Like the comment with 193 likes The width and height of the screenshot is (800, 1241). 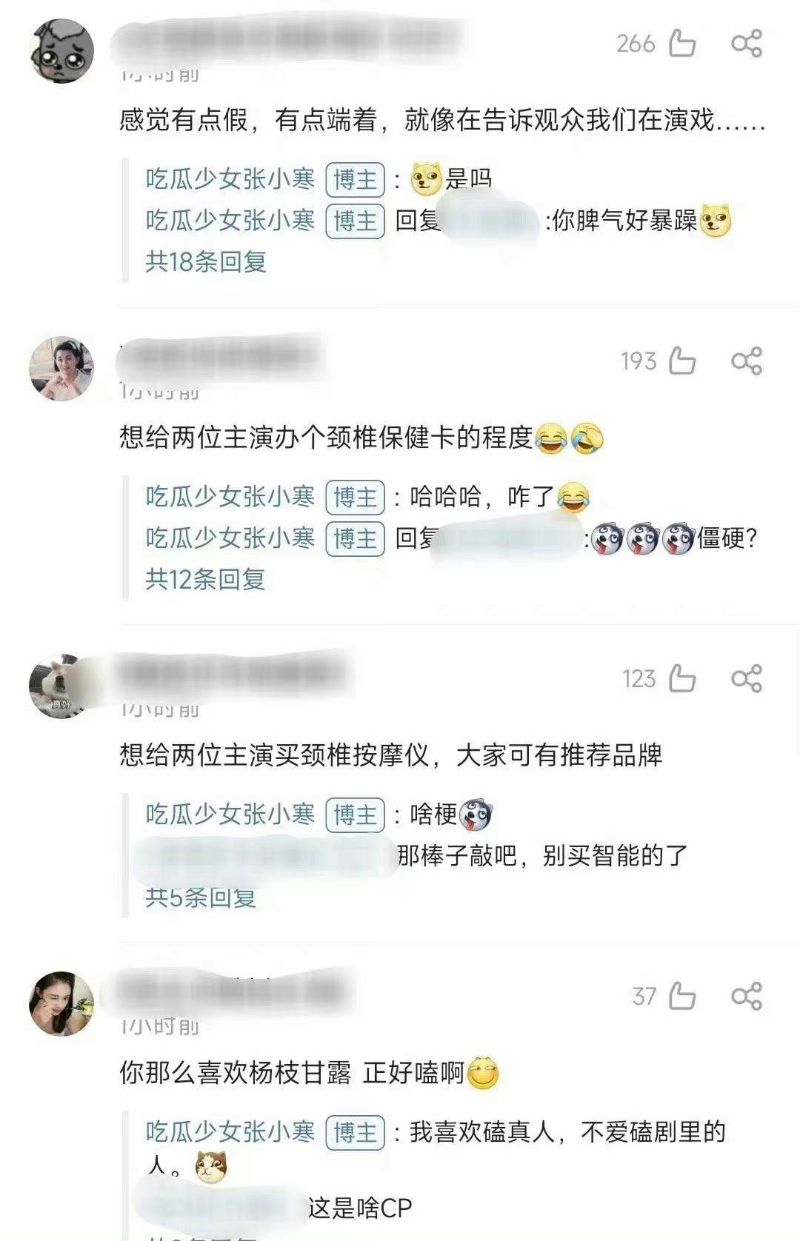tap(682, 361)
